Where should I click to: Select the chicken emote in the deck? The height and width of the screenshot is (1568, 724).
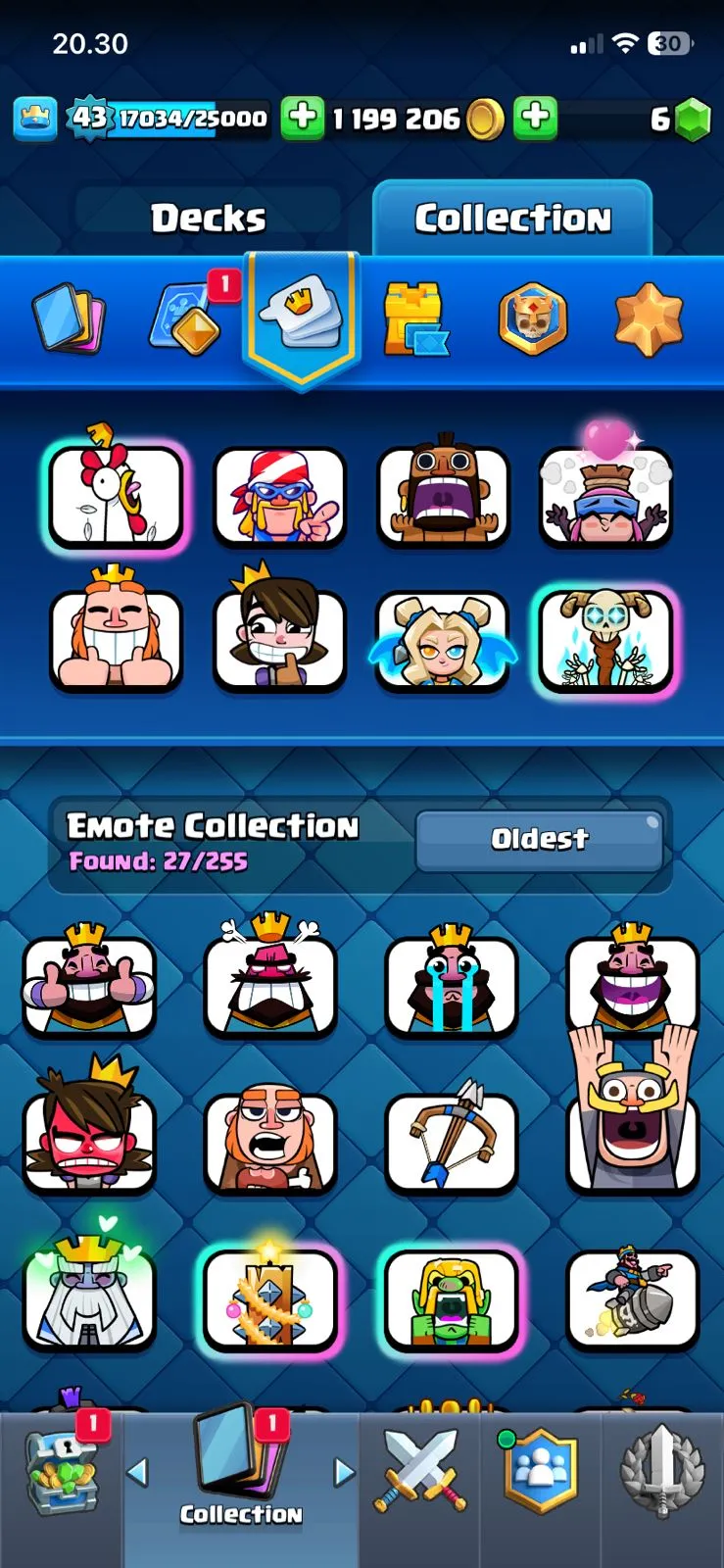pyautogui.click(x=116, y=497)
